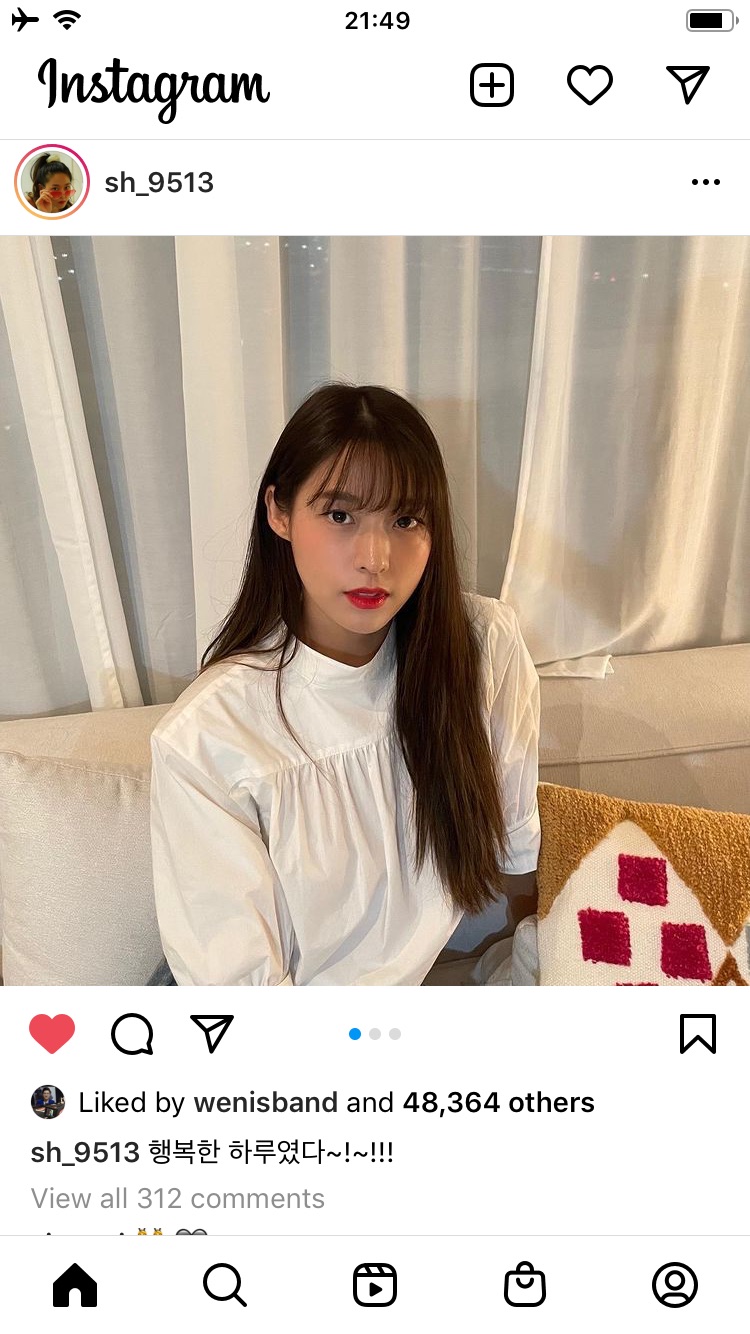Open the sh_9513 profile from the post header

click(x=159, y=183)
